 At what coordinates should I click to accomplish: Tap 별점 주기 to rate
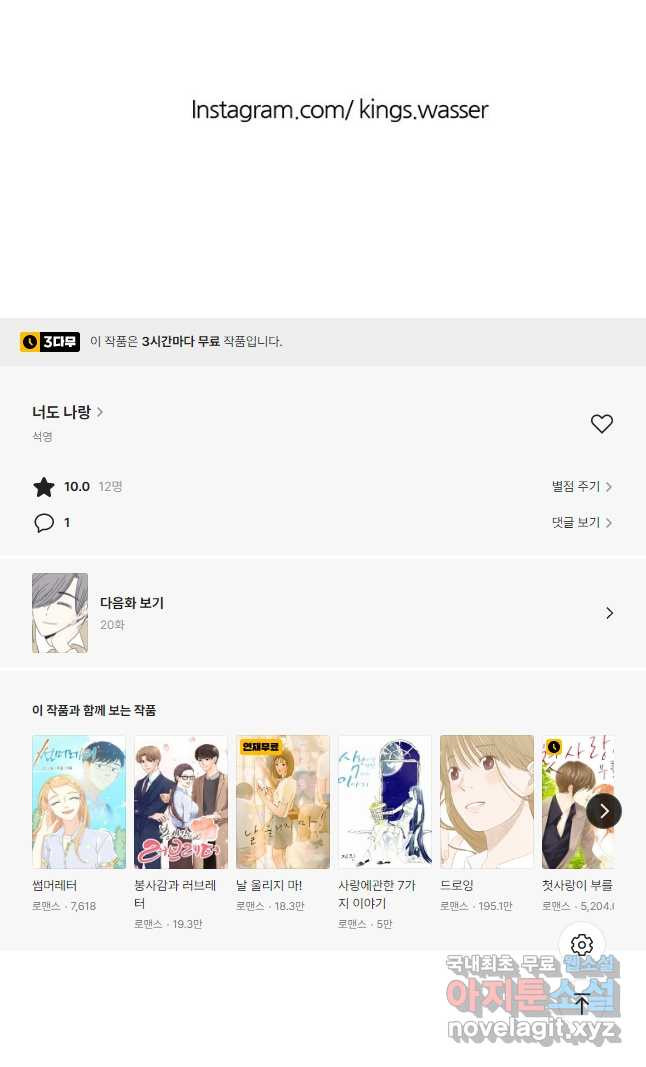581,487
